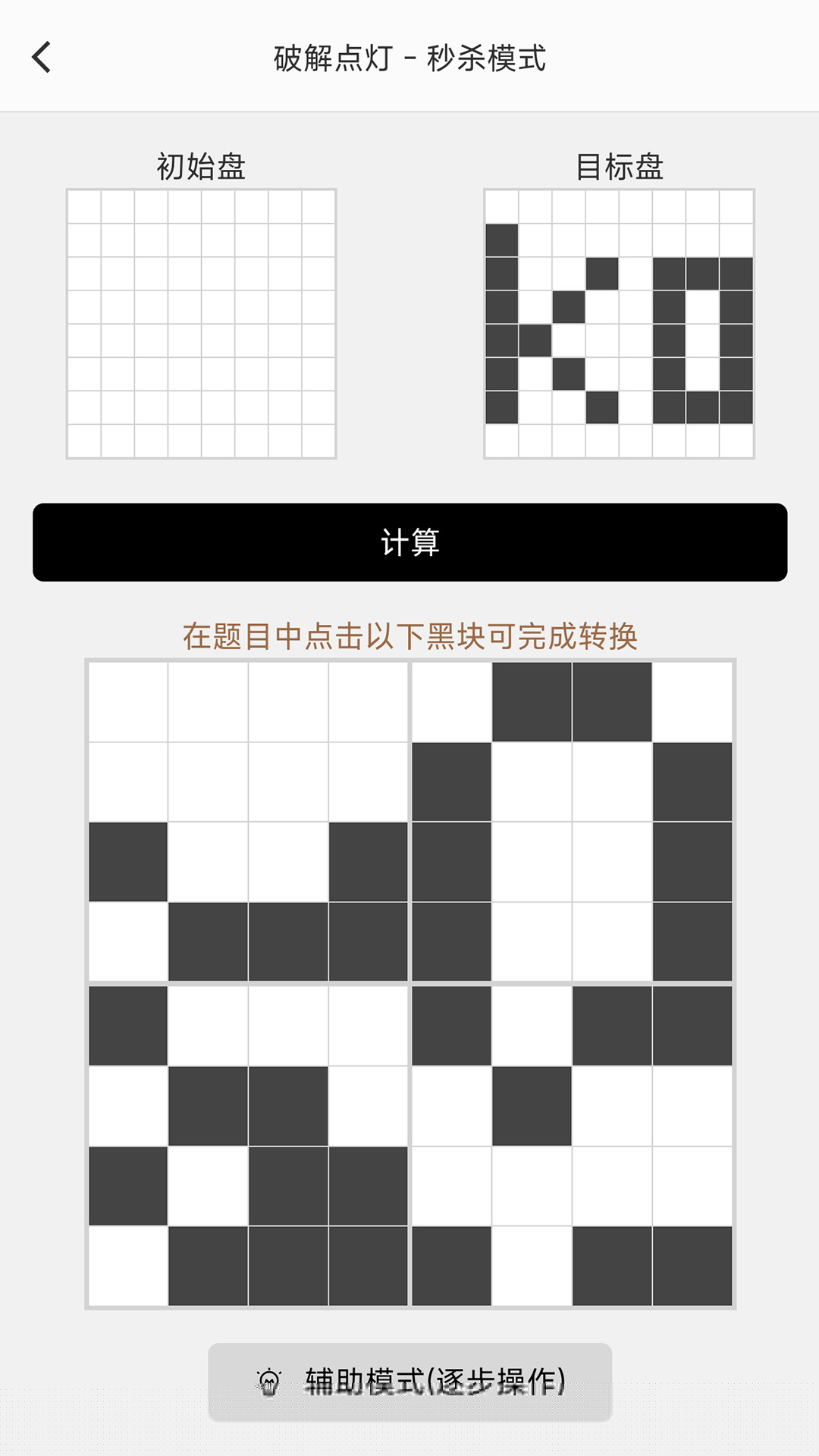Tap the 目标盘 target board grid

[x=619, y=324]
